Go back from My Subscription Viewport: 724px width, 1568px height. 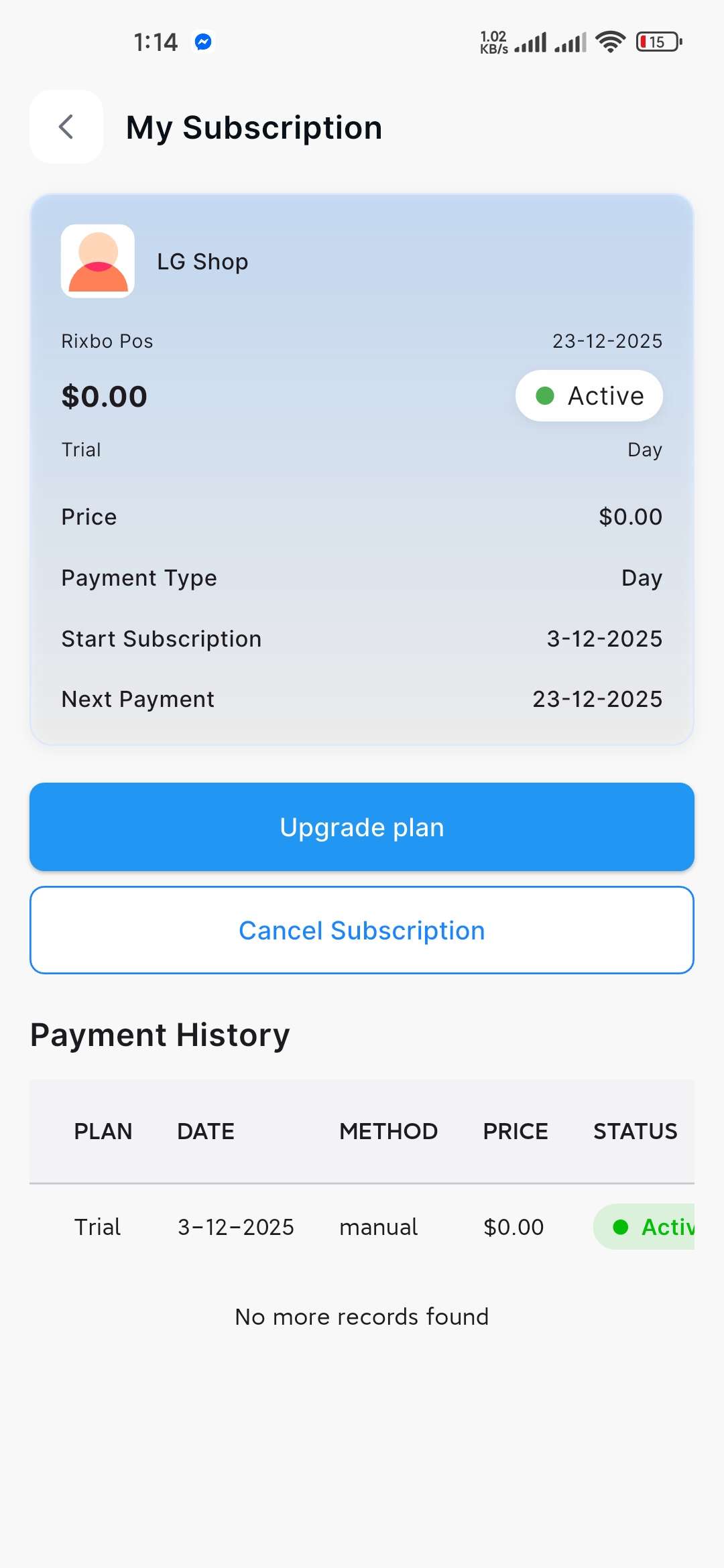[66, 127]
